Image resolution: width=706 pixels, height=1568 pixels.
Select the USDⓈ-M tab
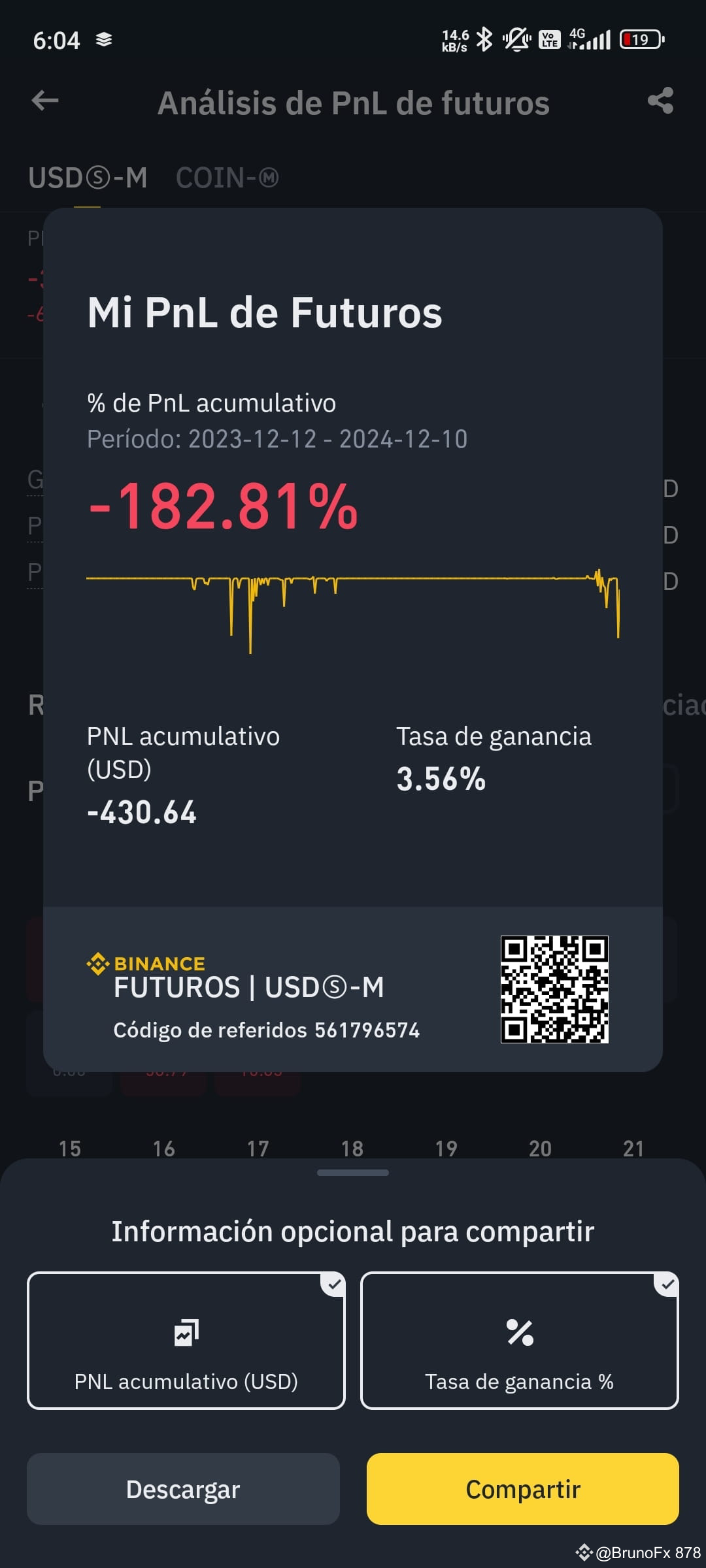(88, 178)
